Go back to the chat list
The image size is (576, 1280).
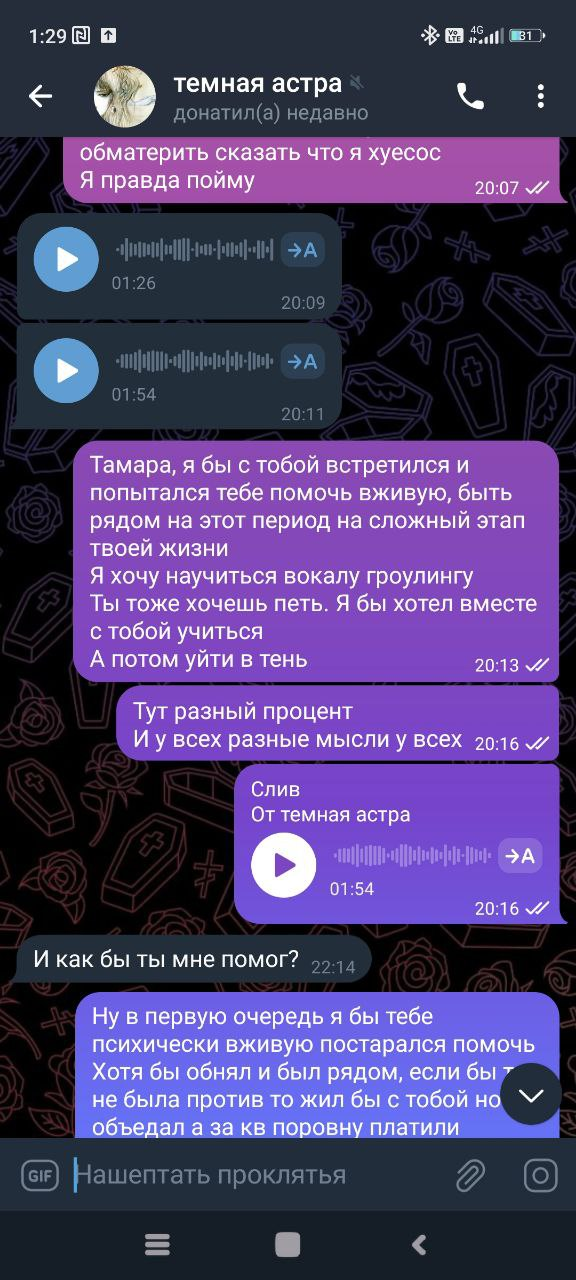coord(40,96)
